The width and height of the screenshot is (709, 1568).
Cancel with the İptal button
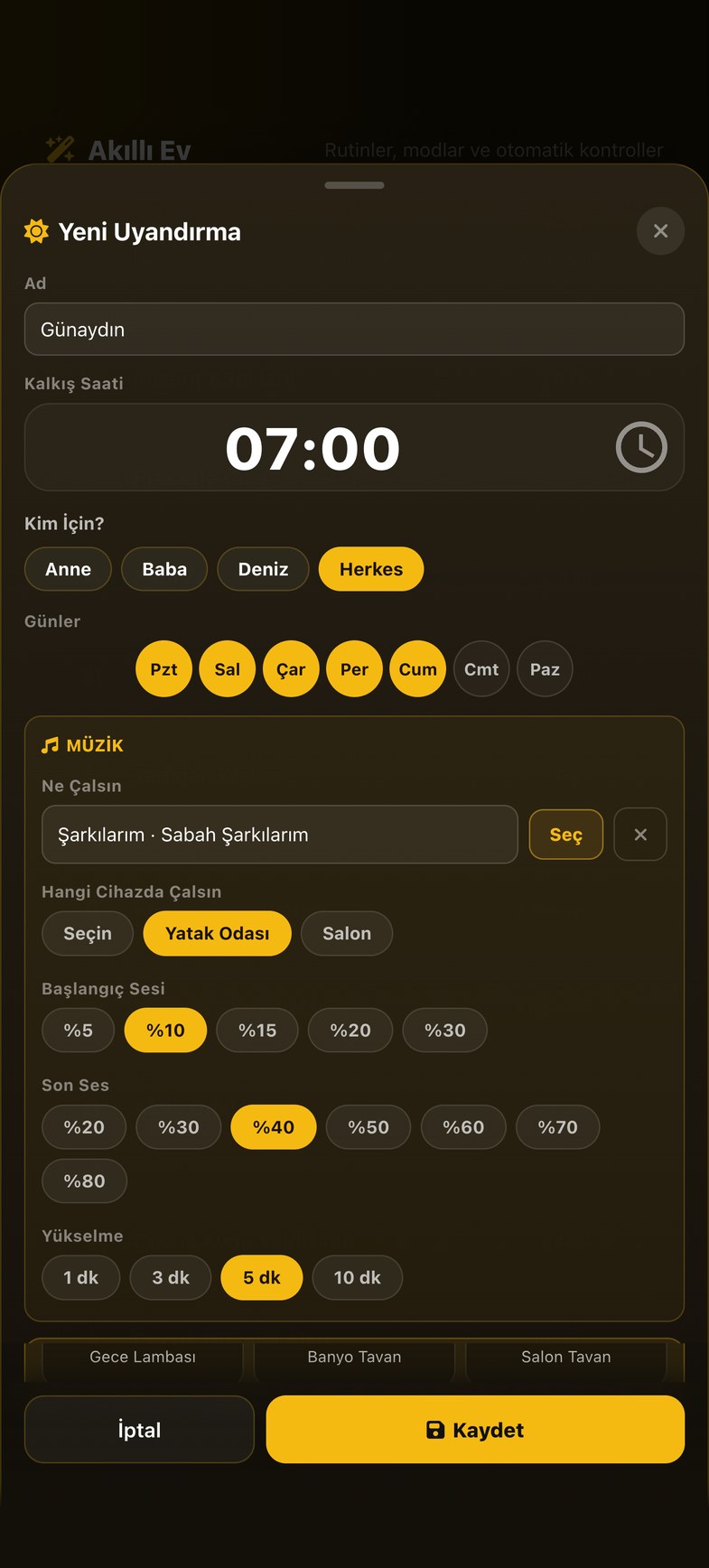139,1429
